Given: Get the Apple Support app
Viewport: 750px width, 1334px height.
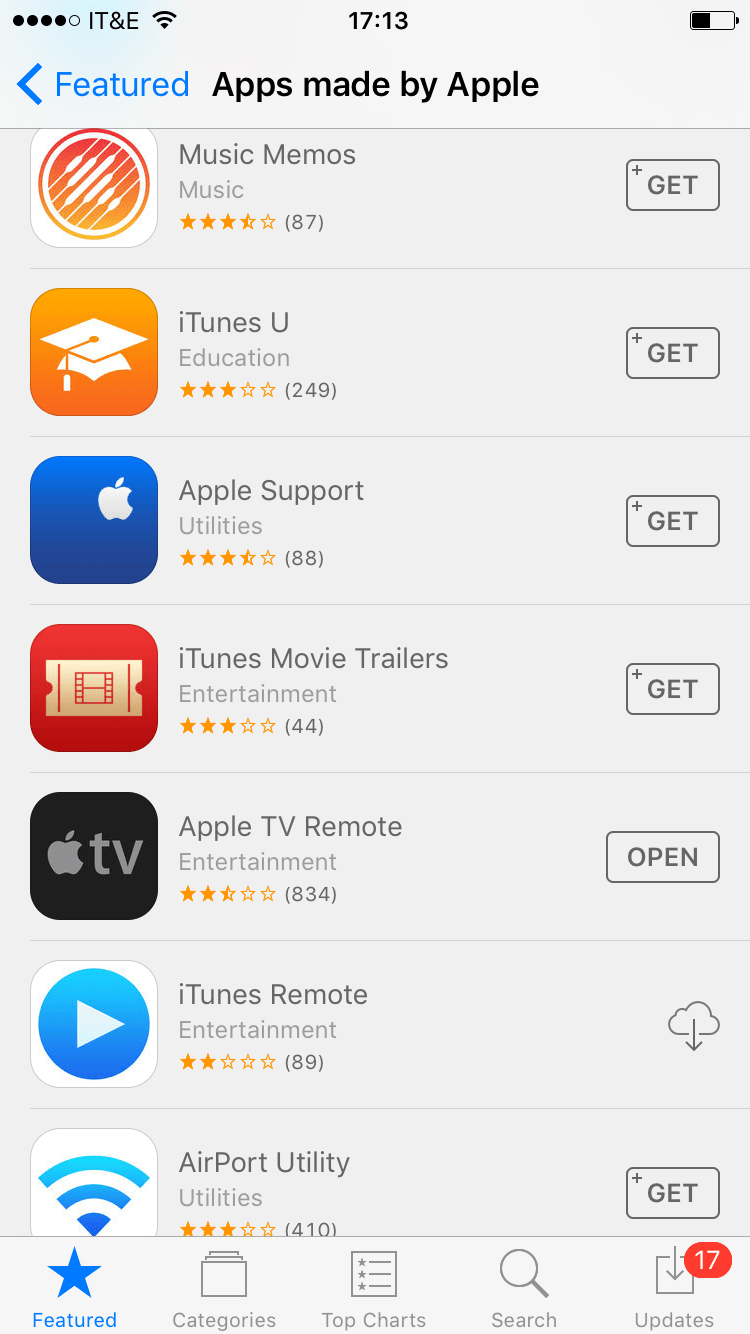Looking at the screenshot, I should (x=672, y=521).
